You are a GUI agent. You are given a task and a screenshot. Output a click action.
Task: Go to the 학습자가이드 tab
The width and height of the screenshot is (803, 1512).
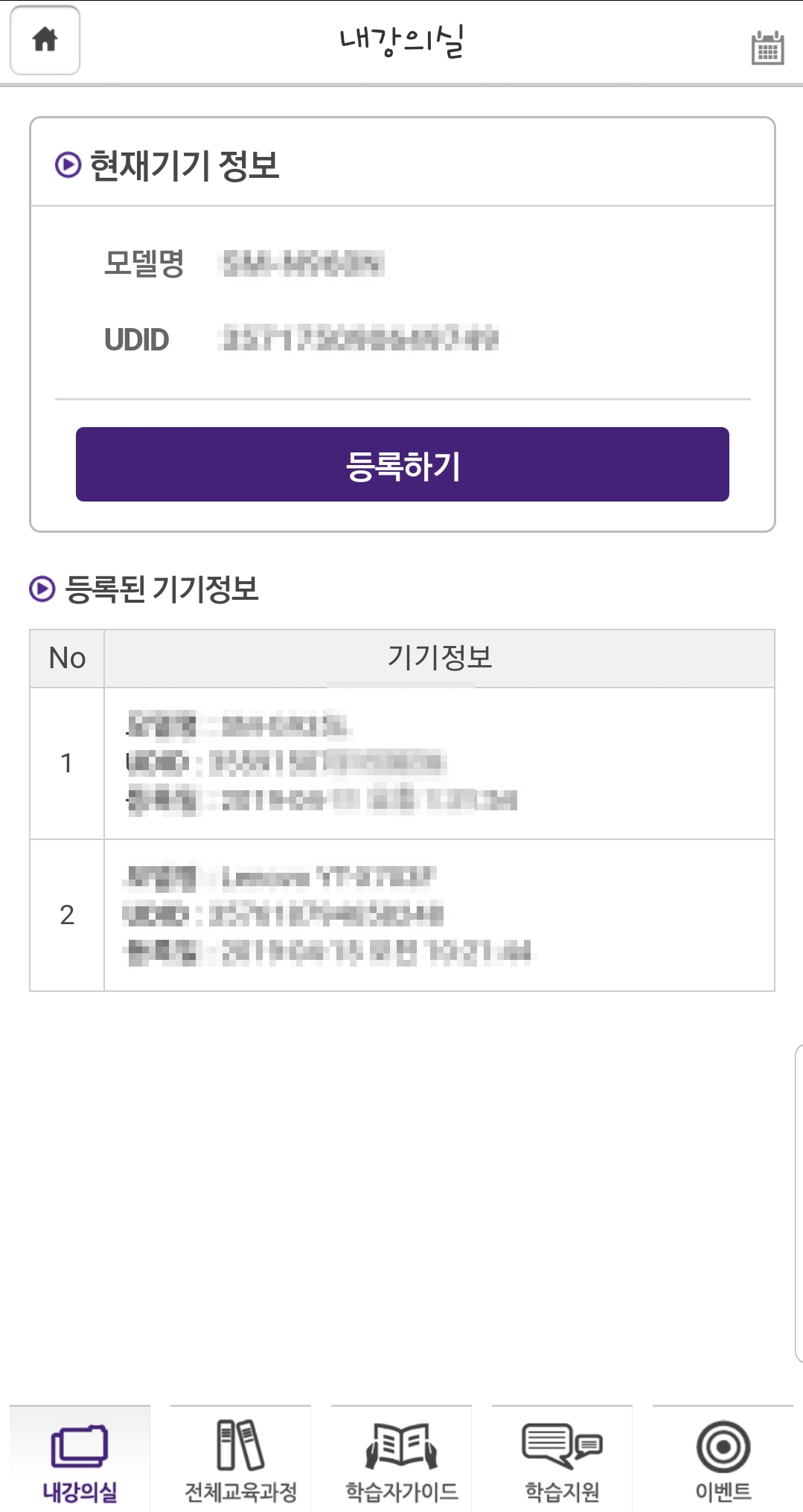[x=401, y=1458]
